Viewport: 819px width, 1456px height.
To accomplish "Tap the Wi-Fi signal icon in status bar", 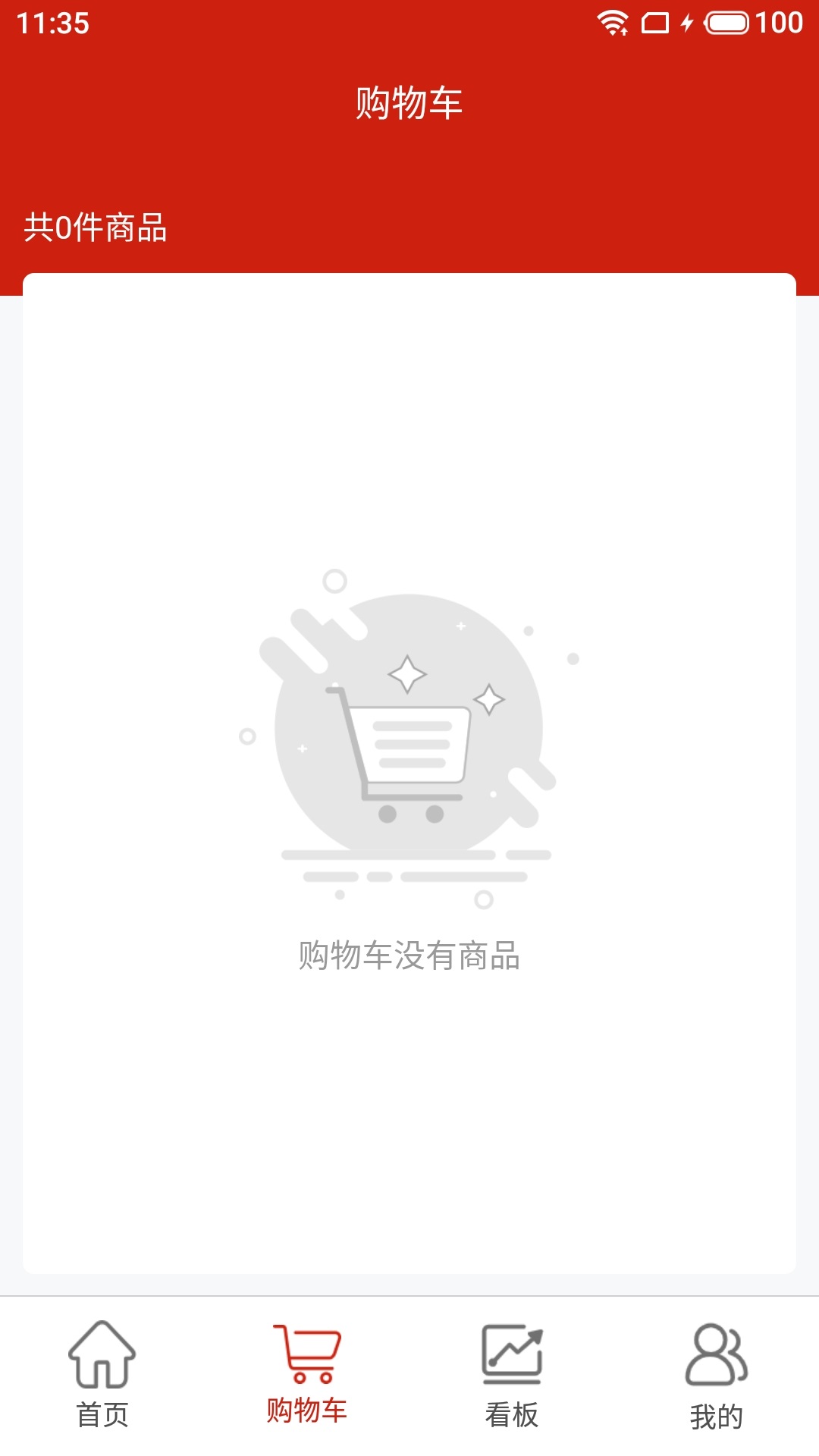I will pos(611,23).
